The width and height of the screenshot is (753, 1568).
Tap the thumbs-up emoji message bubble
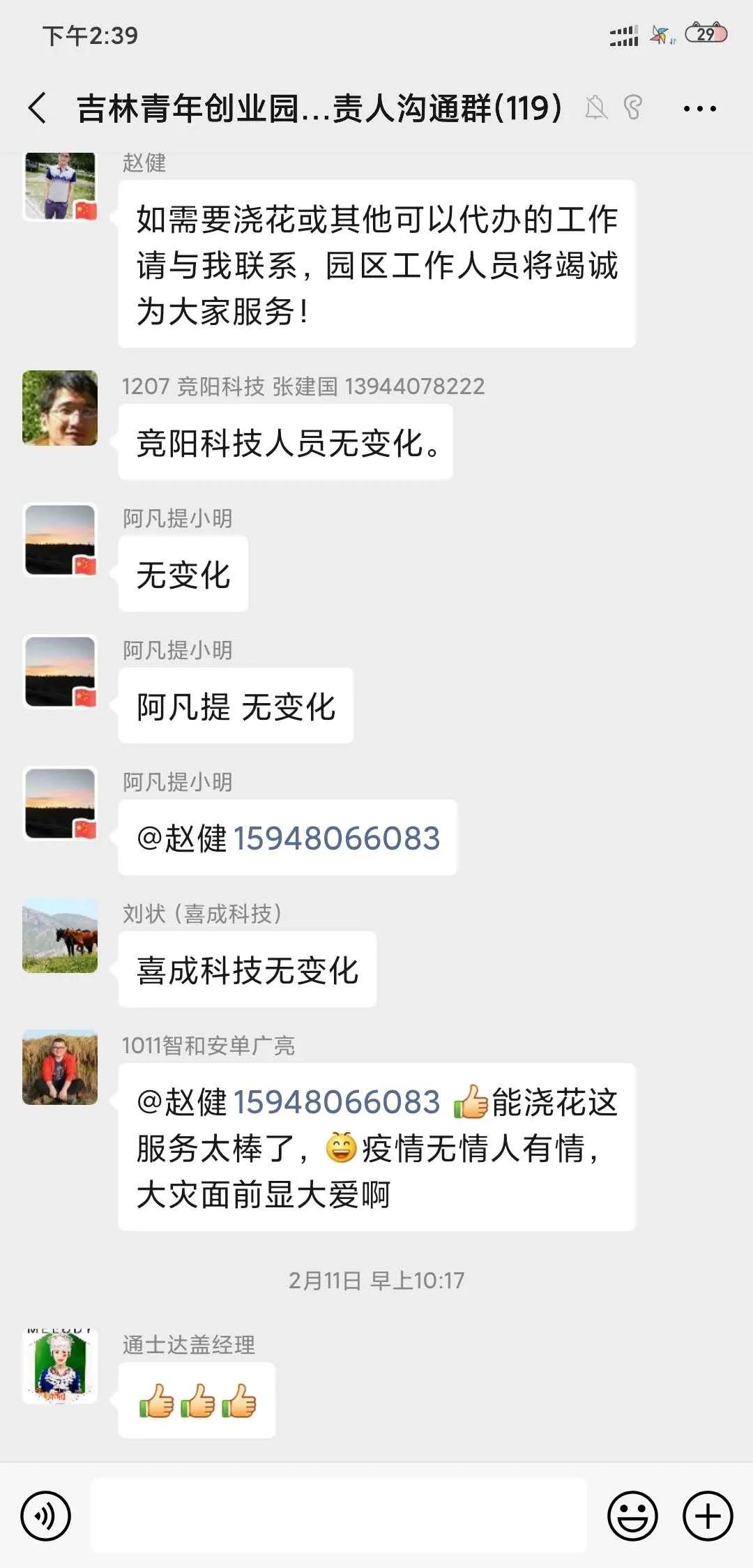[196, 1401]
